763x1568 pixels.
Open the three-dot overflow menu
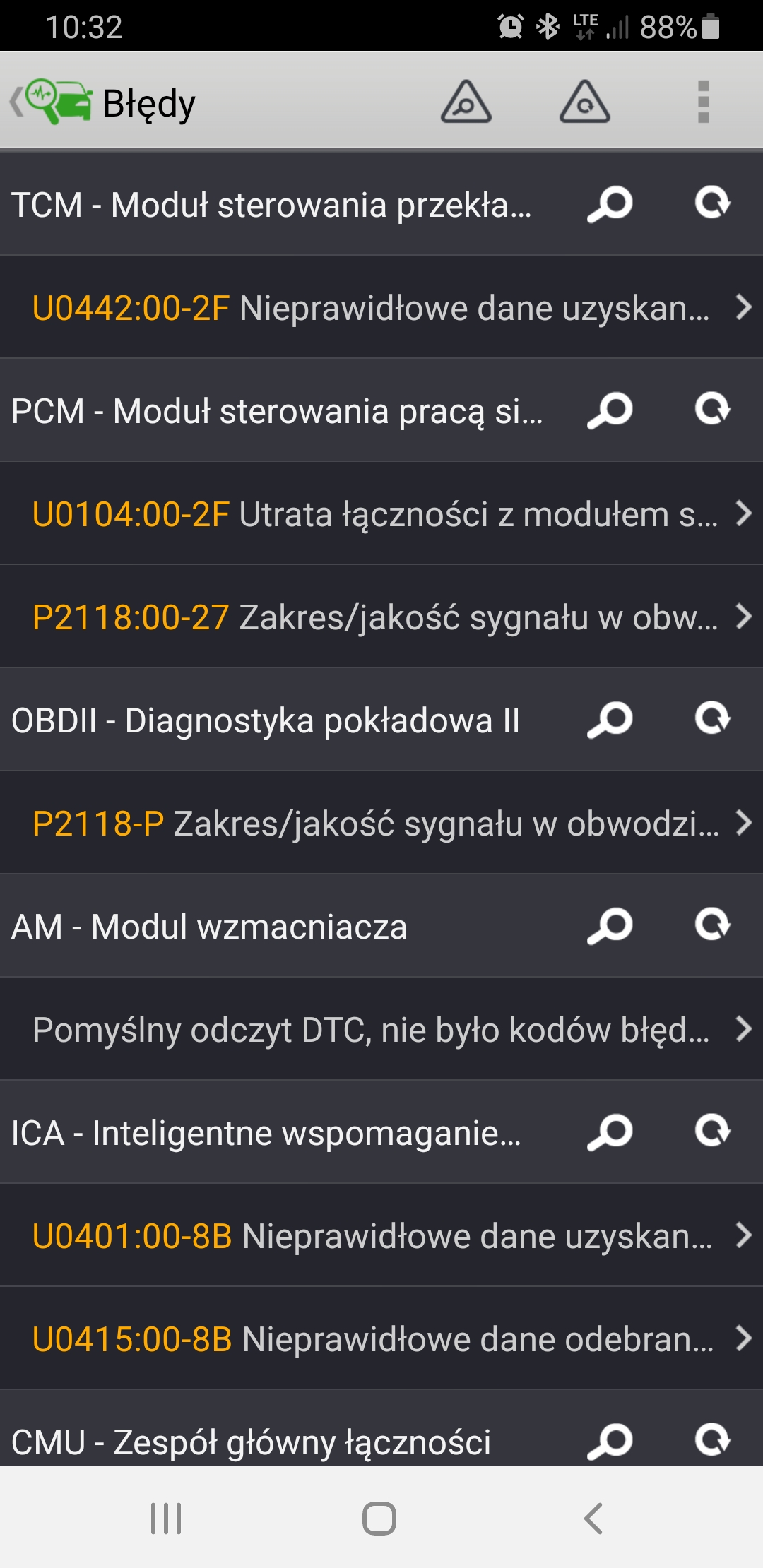703,102
